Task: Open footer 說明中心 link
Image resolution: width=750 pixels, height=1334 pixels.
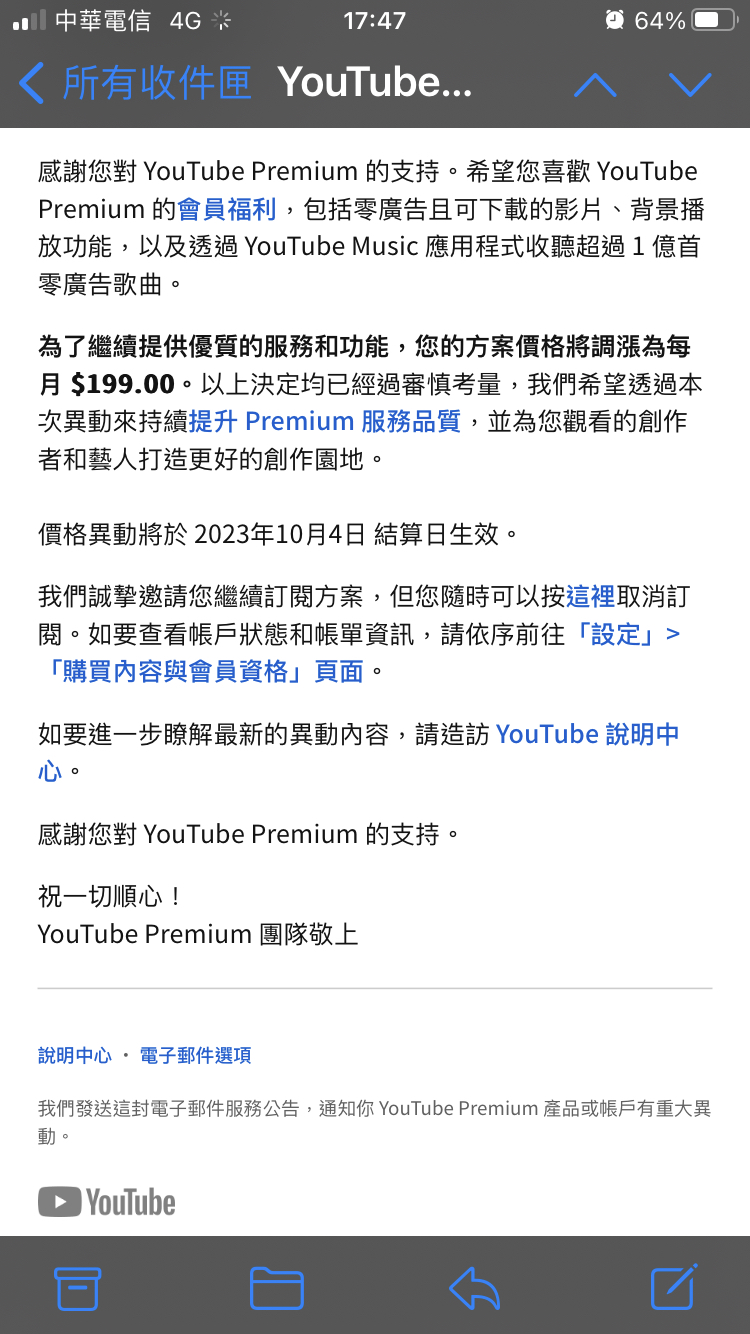Action: point(75,1055)
